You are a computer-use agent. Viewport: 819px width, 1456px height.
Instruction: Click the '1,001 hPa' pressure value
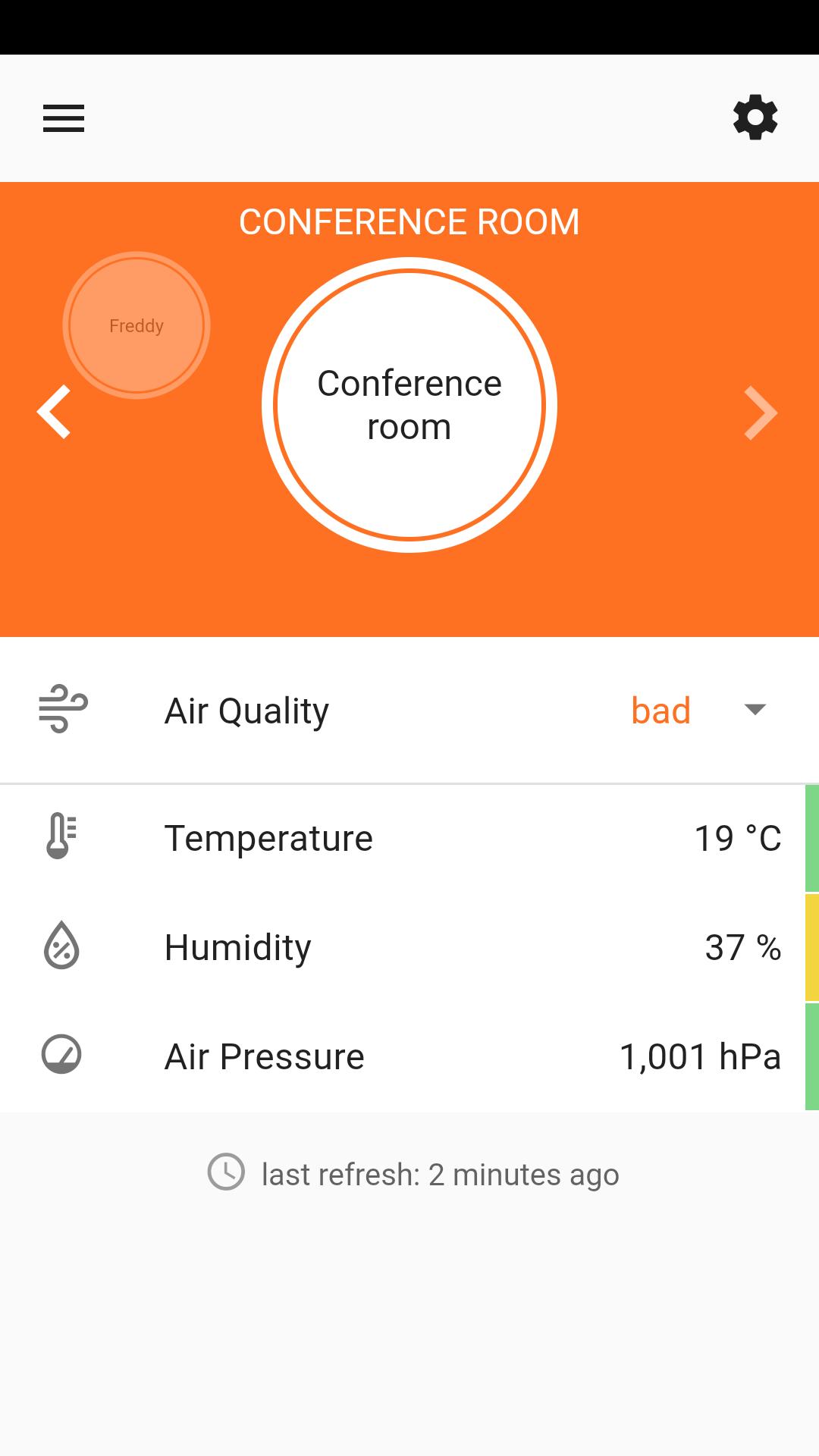(701, 1056)
